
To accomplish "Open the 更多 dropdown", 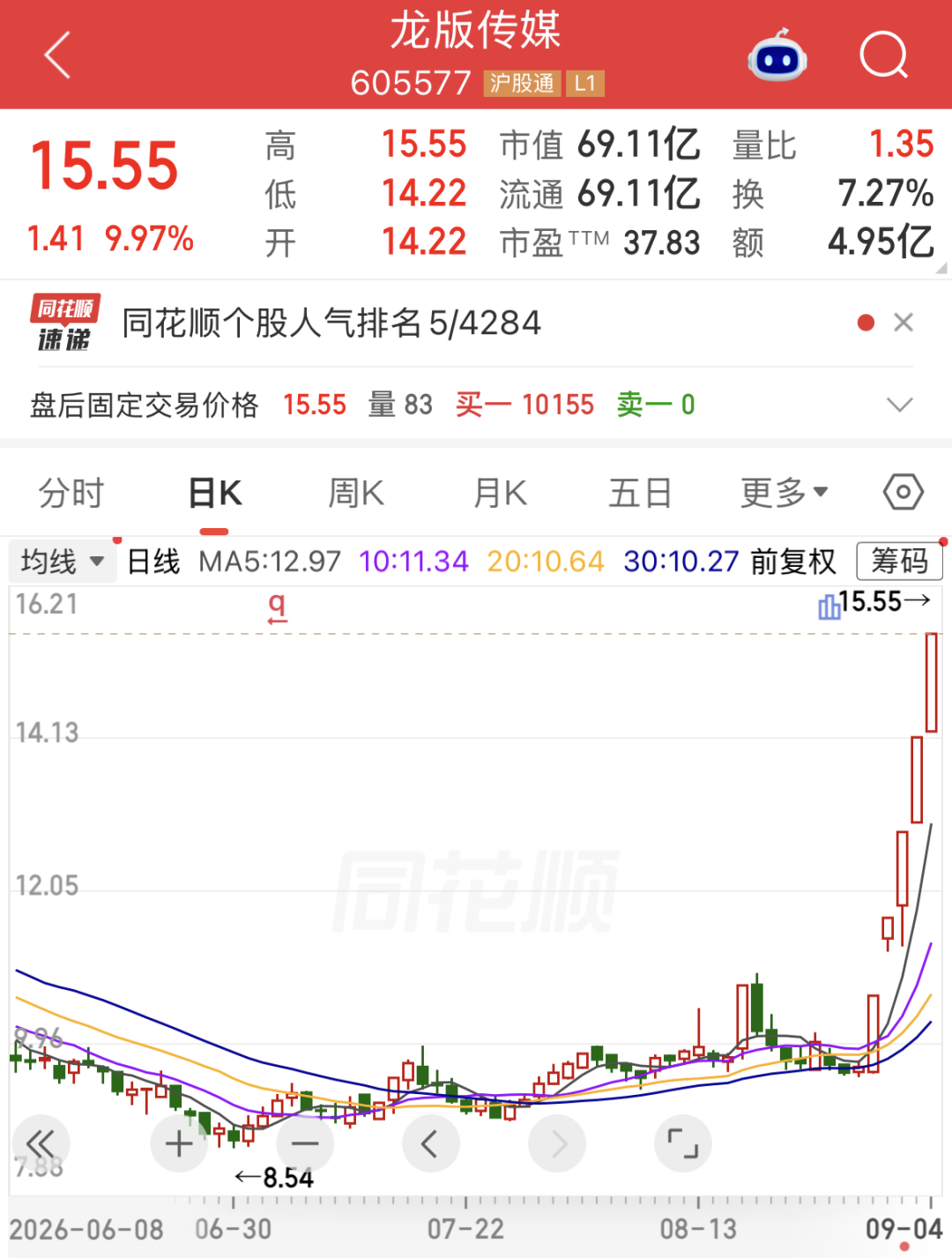I will (784, 493).
